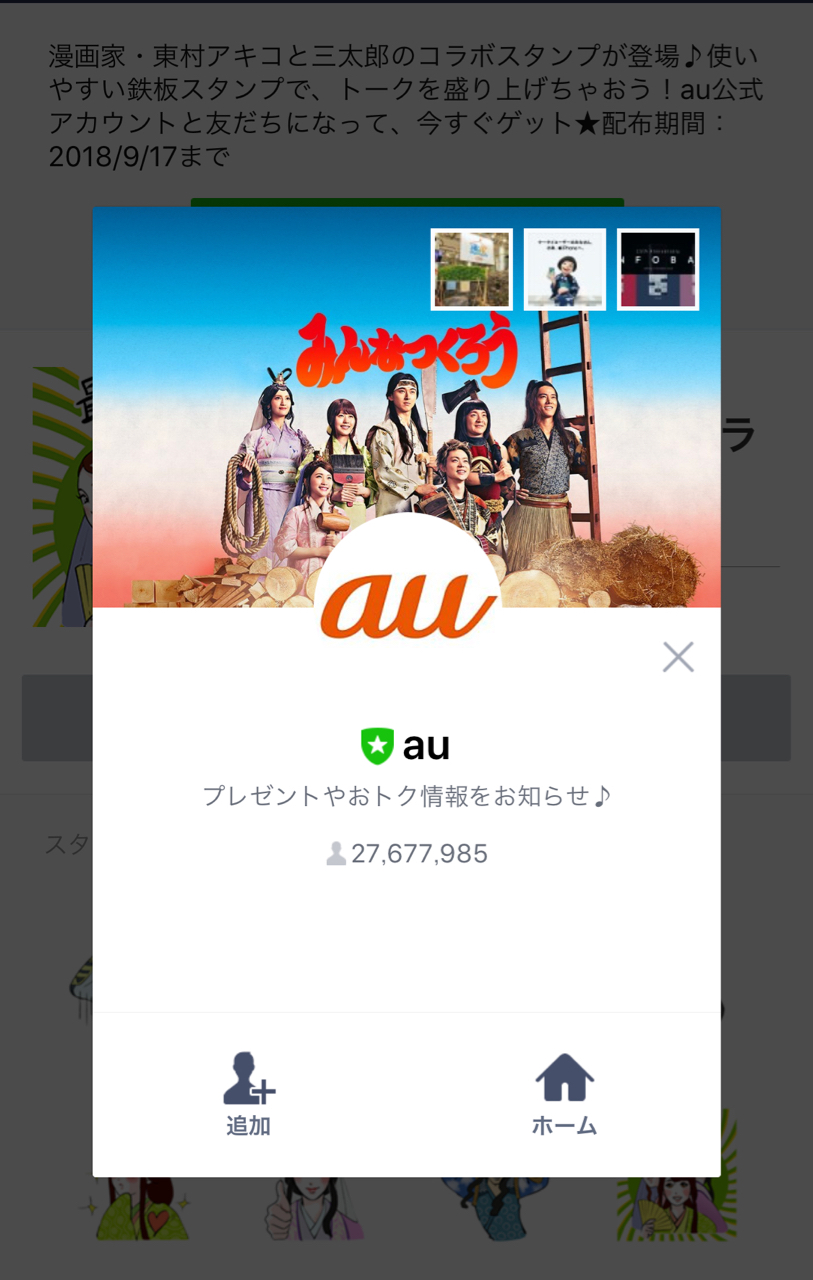Close the au profile popup
Viewport: 813px width, 1280px height.
tap(678, 657)
